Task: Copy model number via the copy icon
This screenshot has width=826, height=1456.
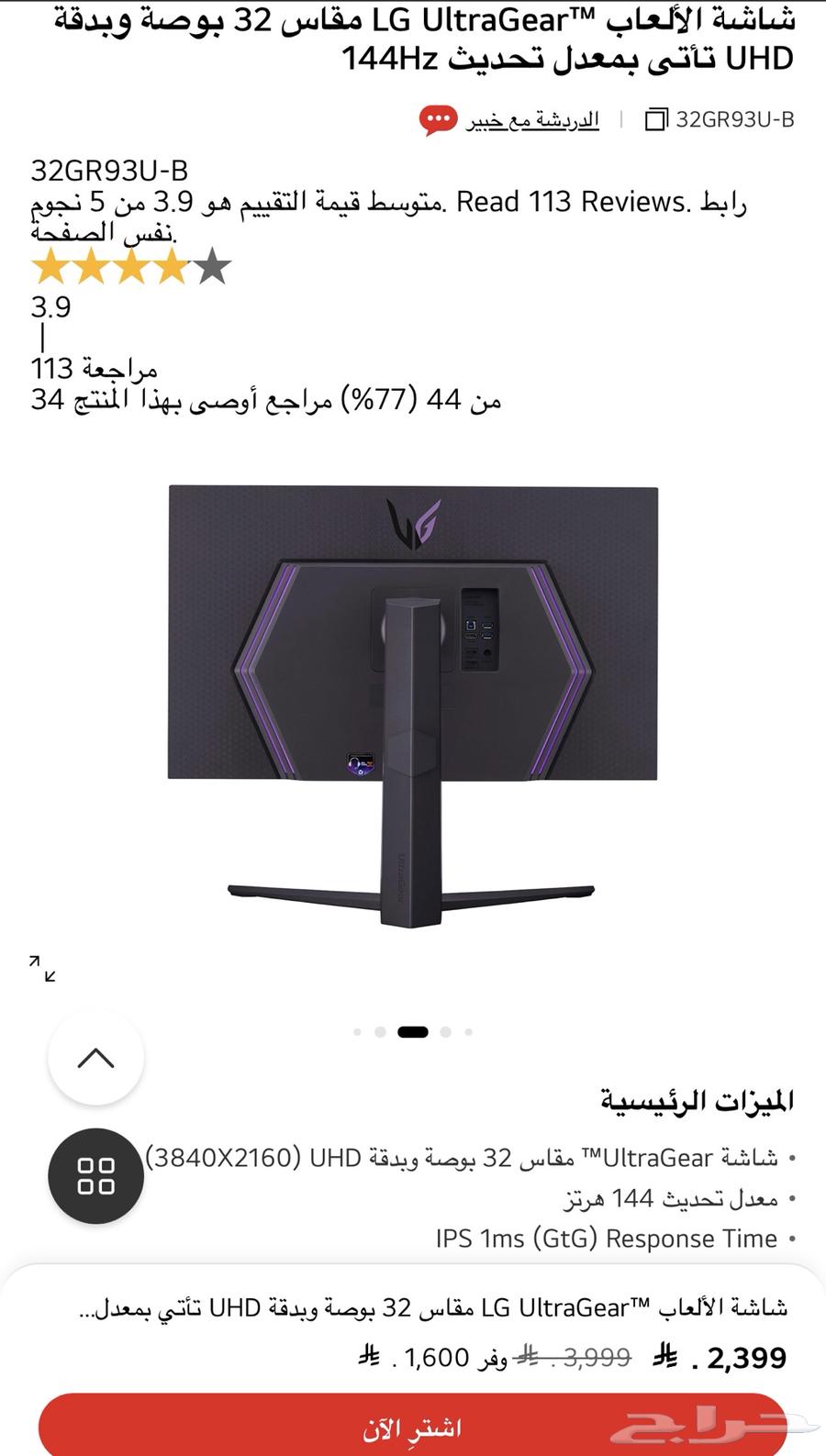Action: [x=657, y=119]
